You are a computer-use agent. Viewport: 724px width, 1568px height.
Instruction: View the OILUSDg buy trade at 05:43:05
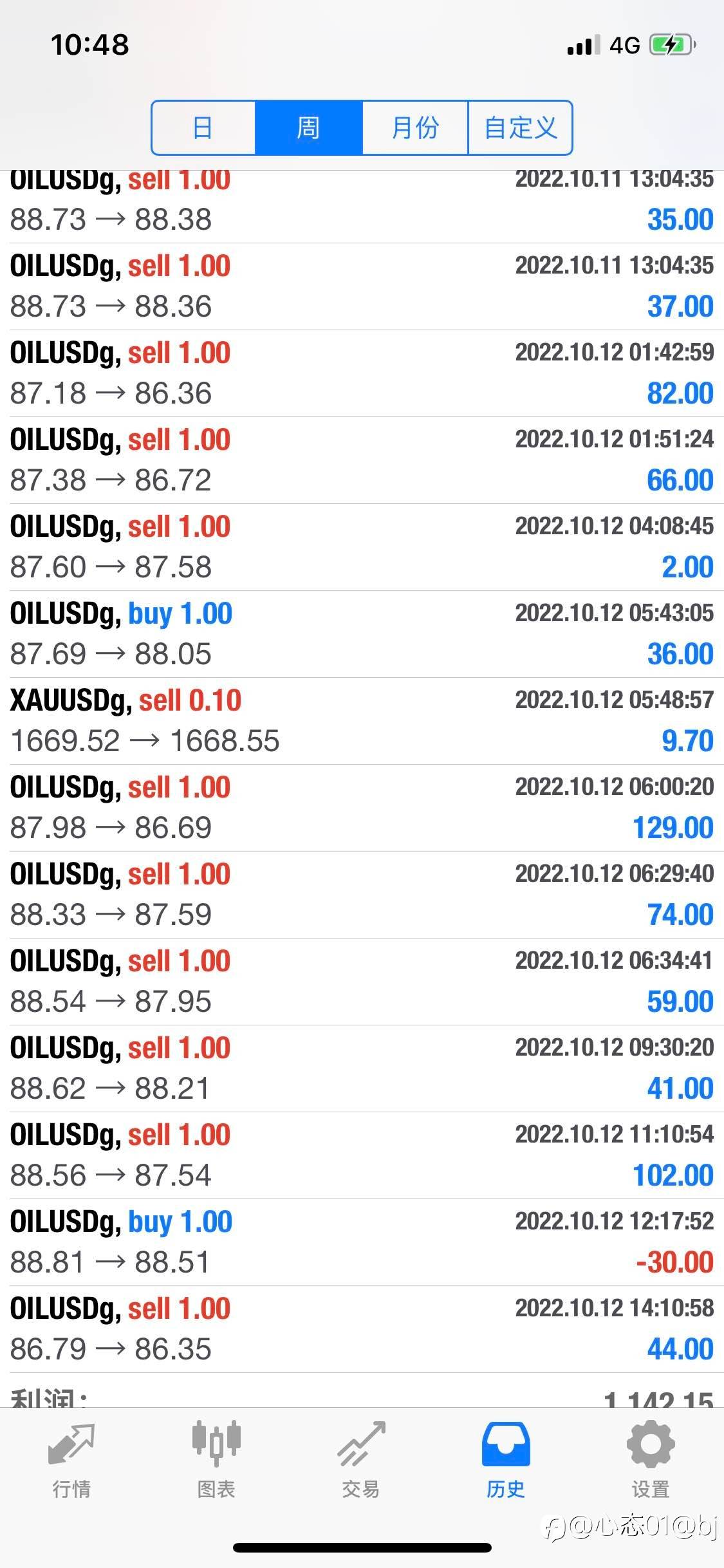click(362, 634)
